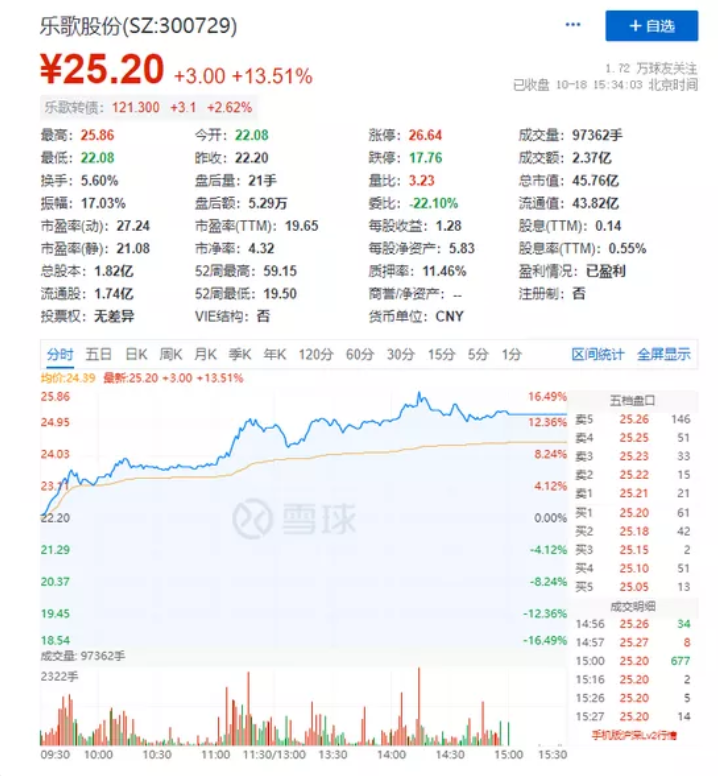Show the 周K weekly candlestick chart
The image size is (718, 776).
170,354
